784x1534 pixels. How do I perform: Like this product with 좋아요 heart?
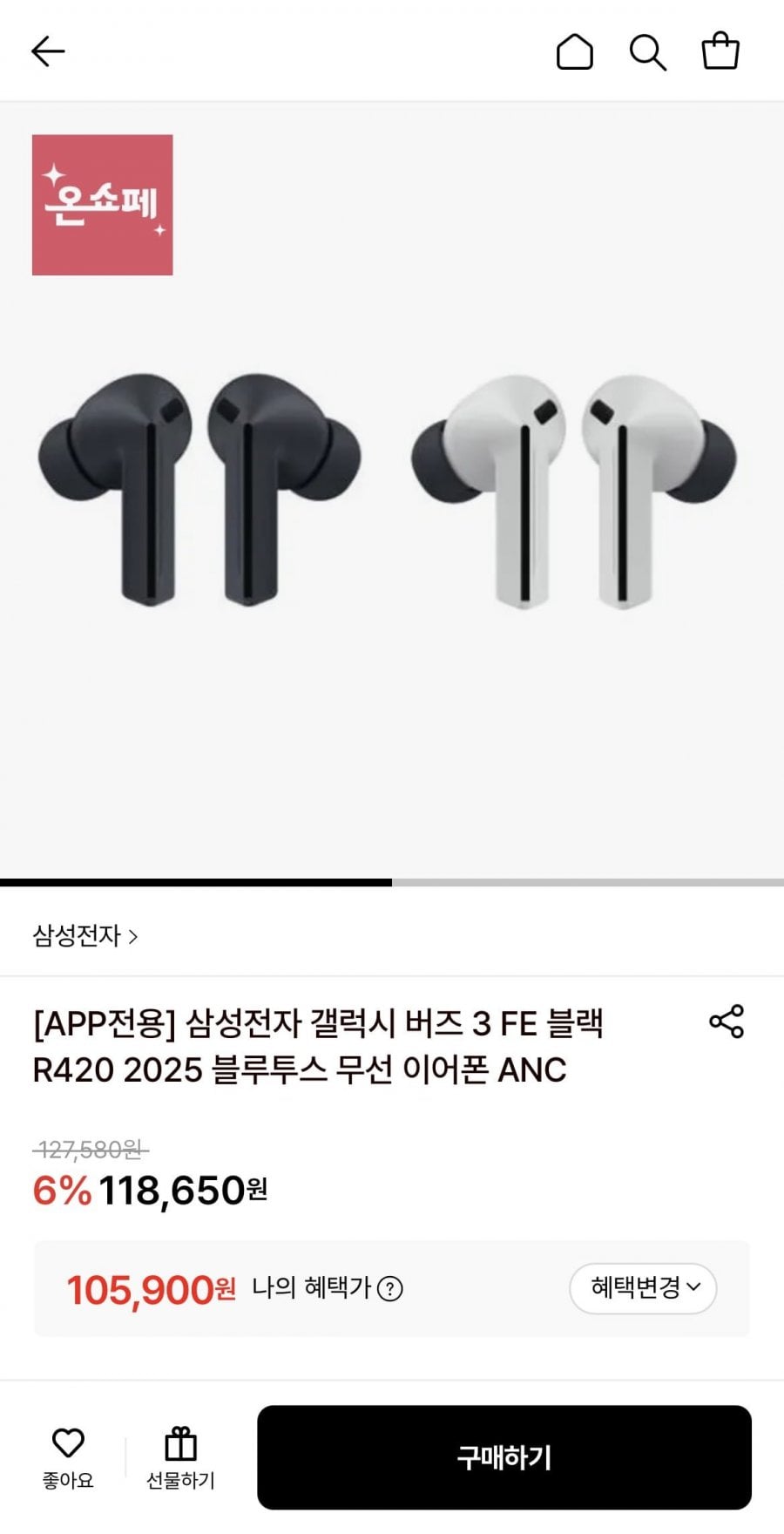coord(68,1456)
